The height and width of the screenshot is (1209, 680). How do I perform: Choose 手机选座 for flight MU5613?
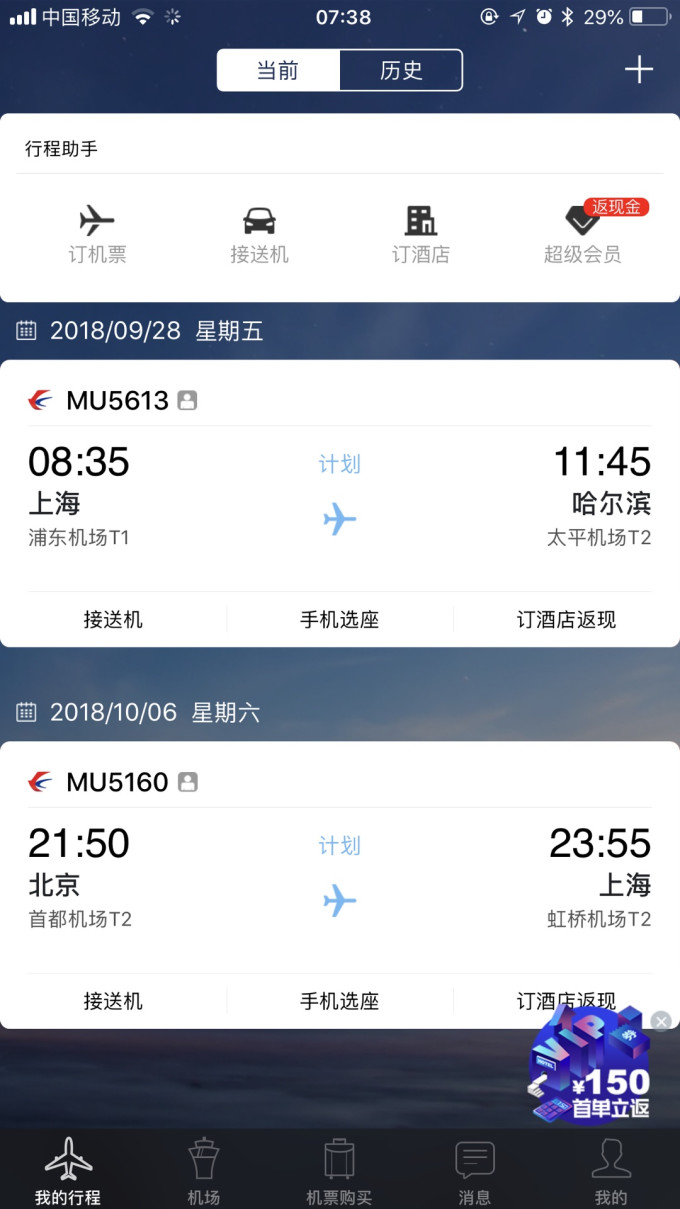point(340,620)
